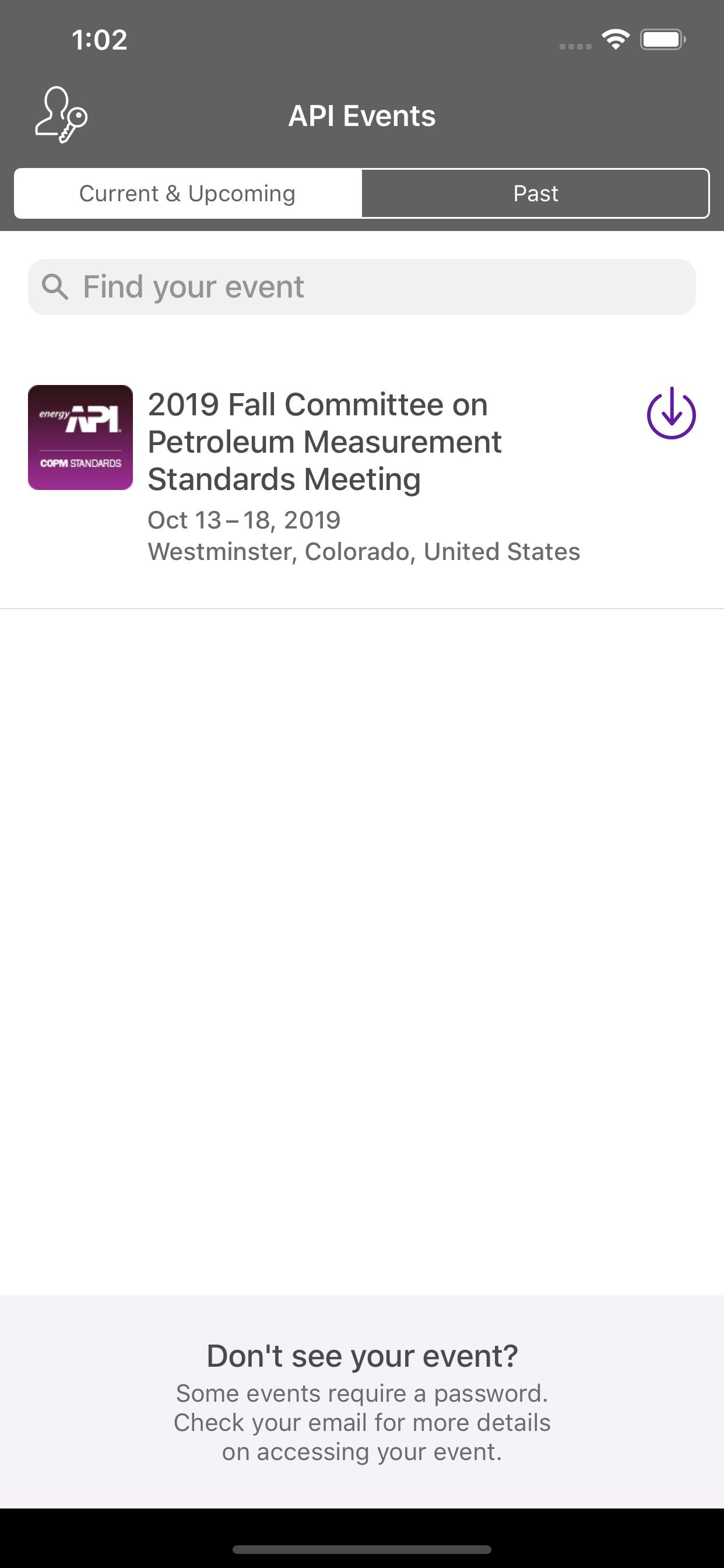Image resolution: width=724 pixels, height=1568 pixels.
Task: Click the API Events title bar
Action: 362,116
